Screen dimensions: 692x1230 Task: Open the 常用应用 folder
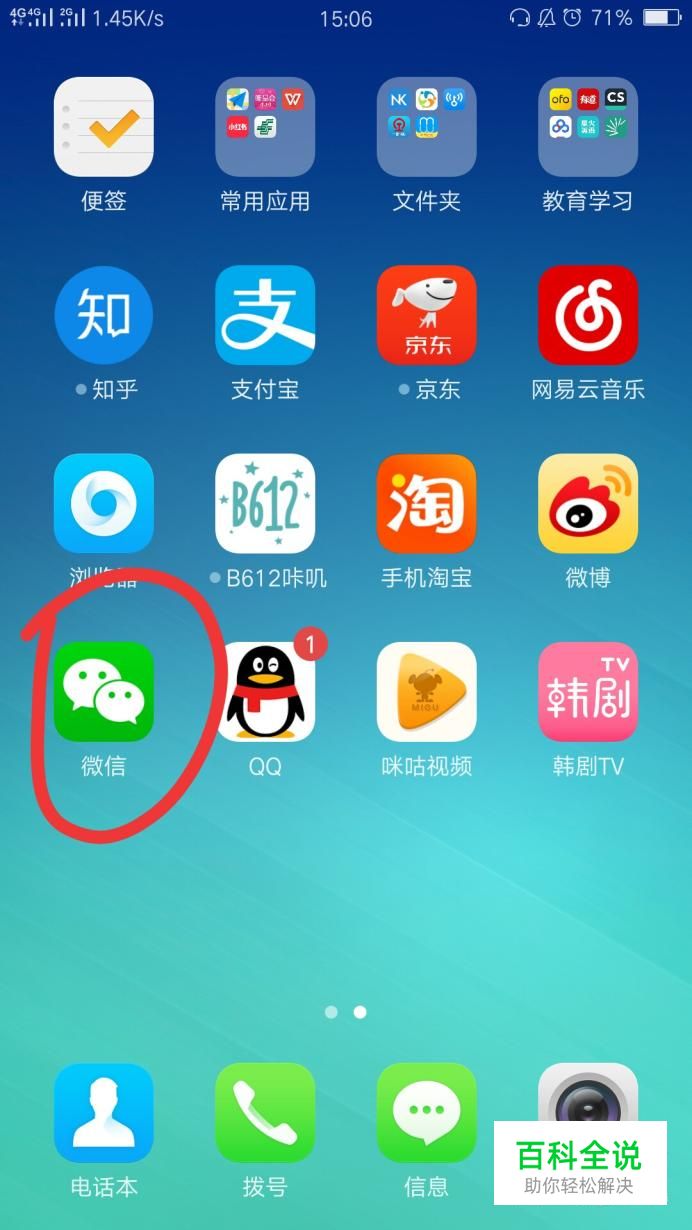265,127
